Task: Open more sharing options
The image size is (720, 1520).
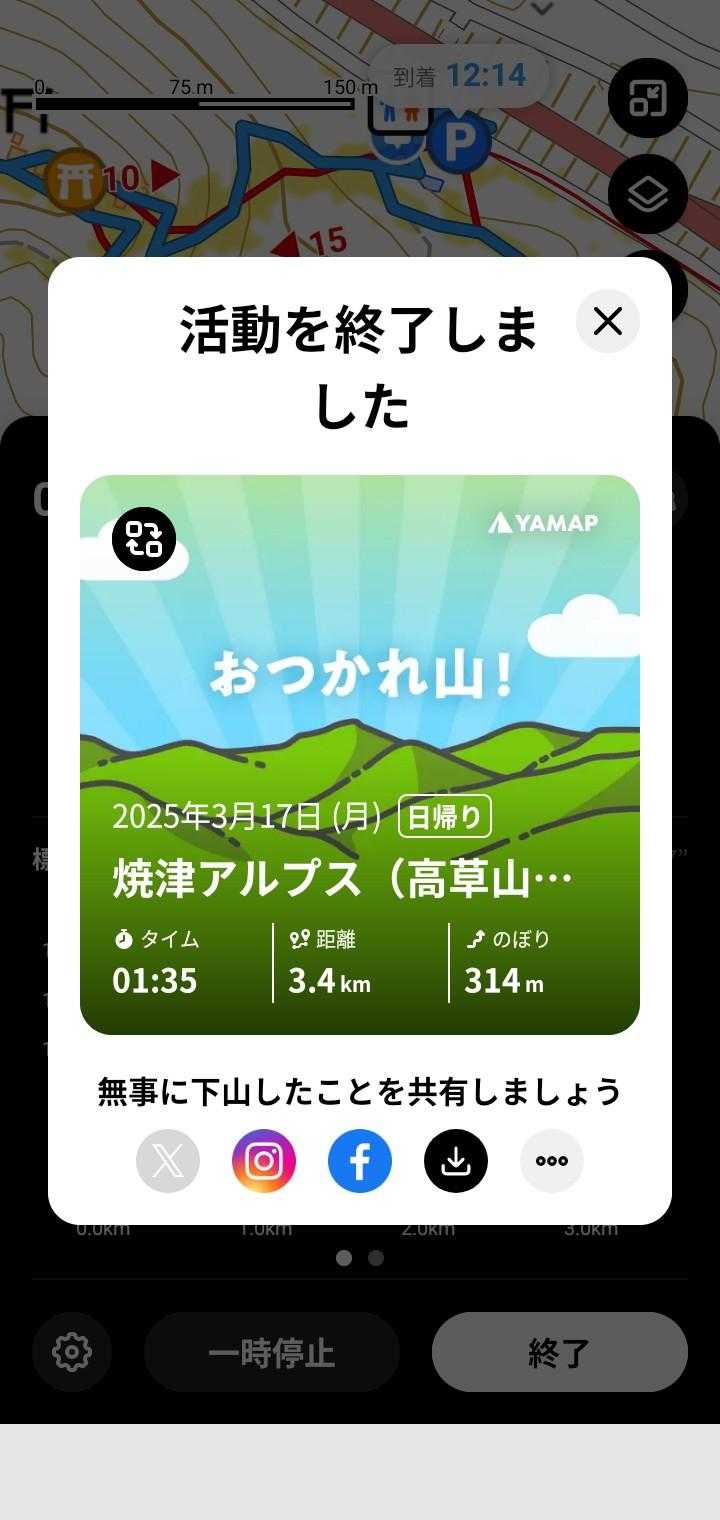Action: point(552,1161)
